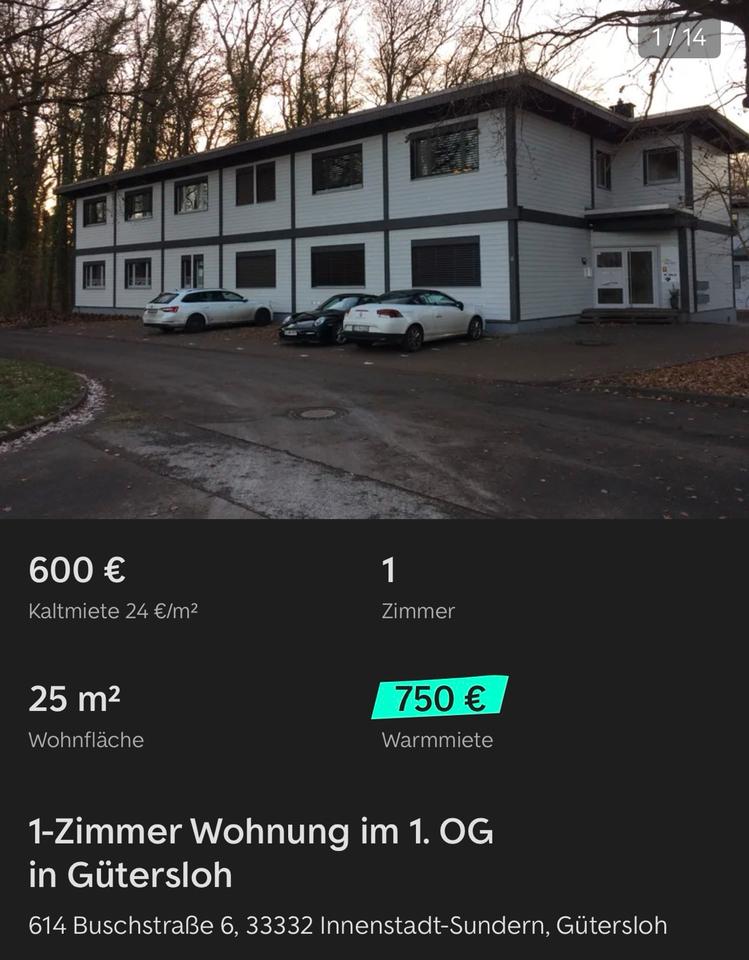749x960 pixels.
Task: Open the apartment building photo gallery
Action: point(374,258)
